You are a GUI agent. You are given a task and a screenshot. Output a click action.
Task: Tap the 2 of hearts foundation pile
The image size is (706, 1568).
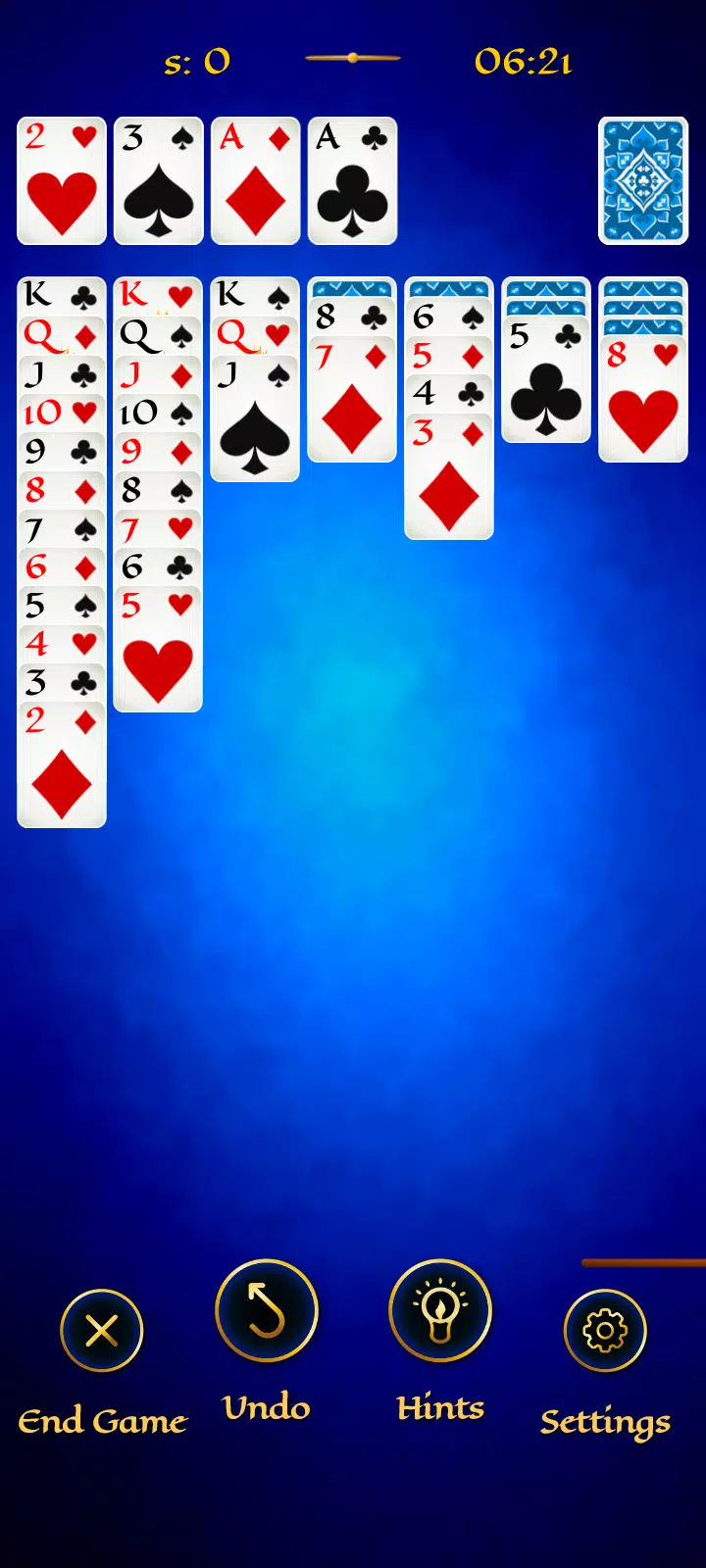[x=62, y=180]
